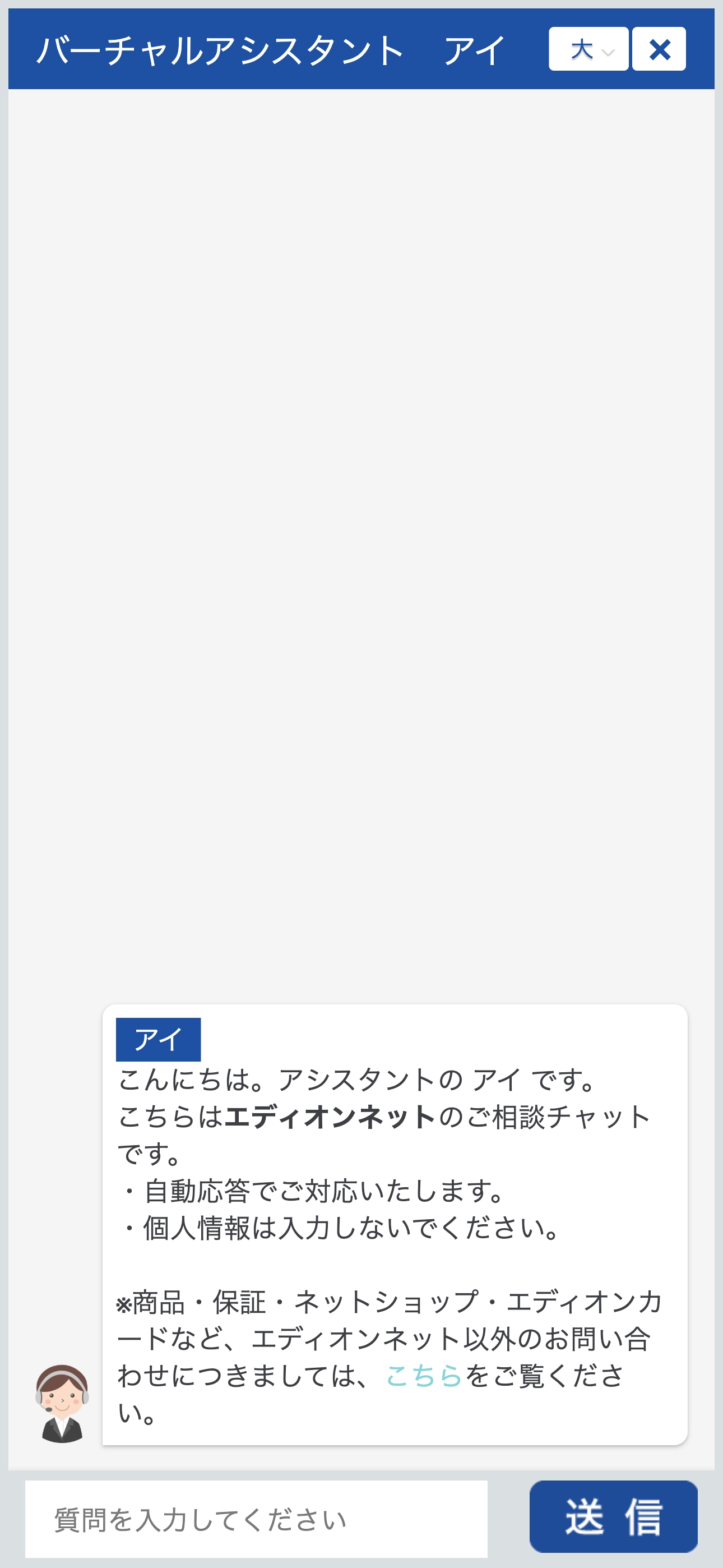Click the バーチャルアシスタント アイ title text
The image size is (723, 1568).
[x=270, y=49]
